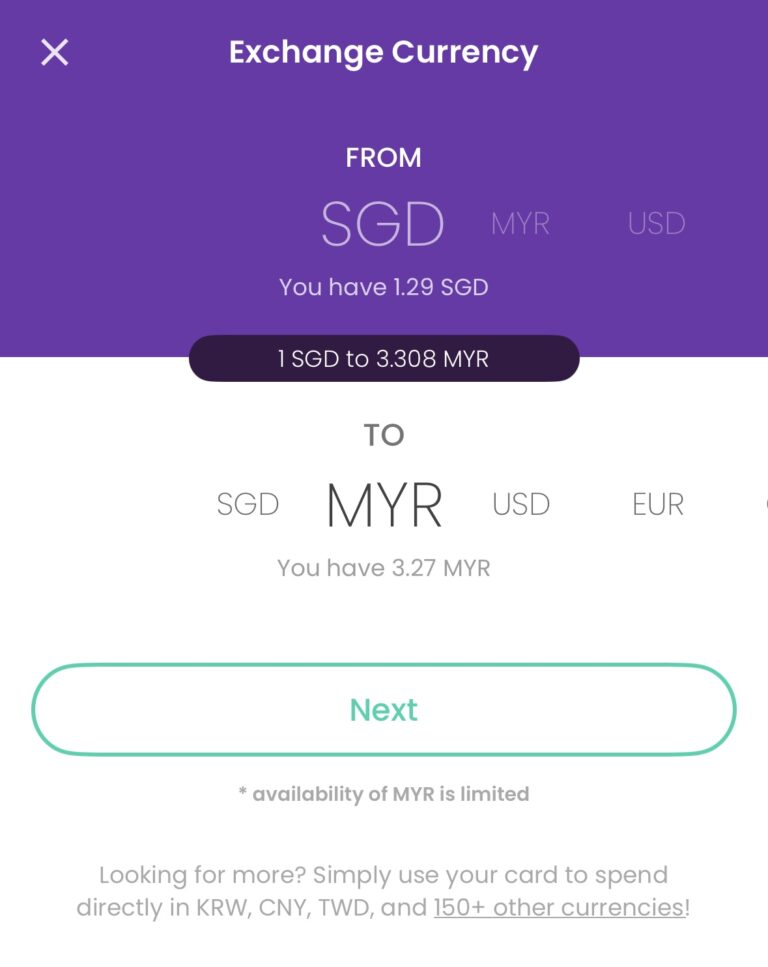This screenshot has height=967, width=768.
Task: Tap the 1 SGD to 3.308 MYR rate pill
Action: pyautogui.click(x=384, y=358)
